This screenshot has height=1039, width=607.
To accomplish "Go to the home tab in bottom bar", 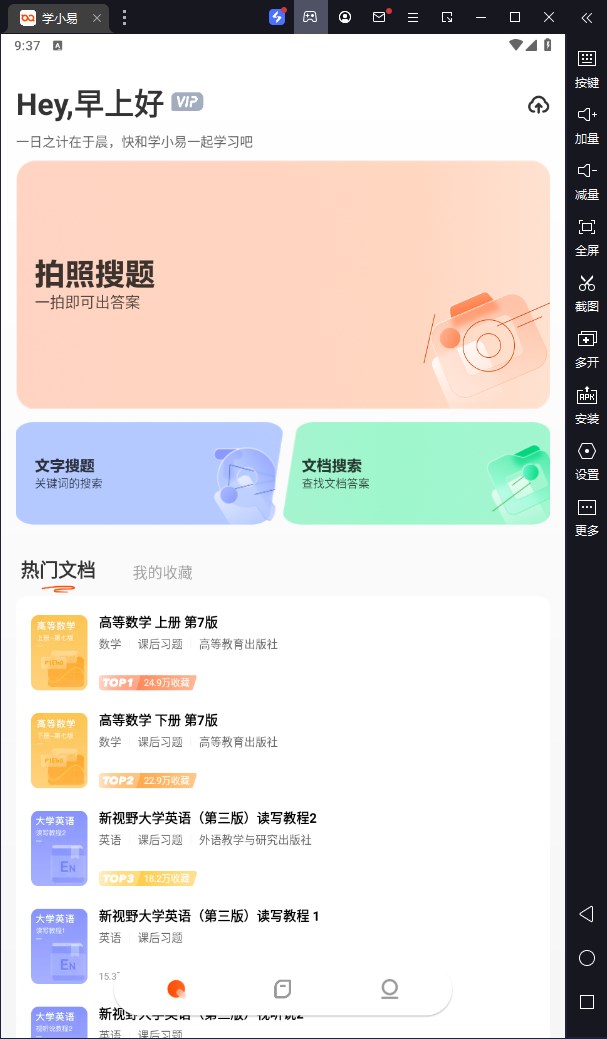I will (x=177, y=989).
